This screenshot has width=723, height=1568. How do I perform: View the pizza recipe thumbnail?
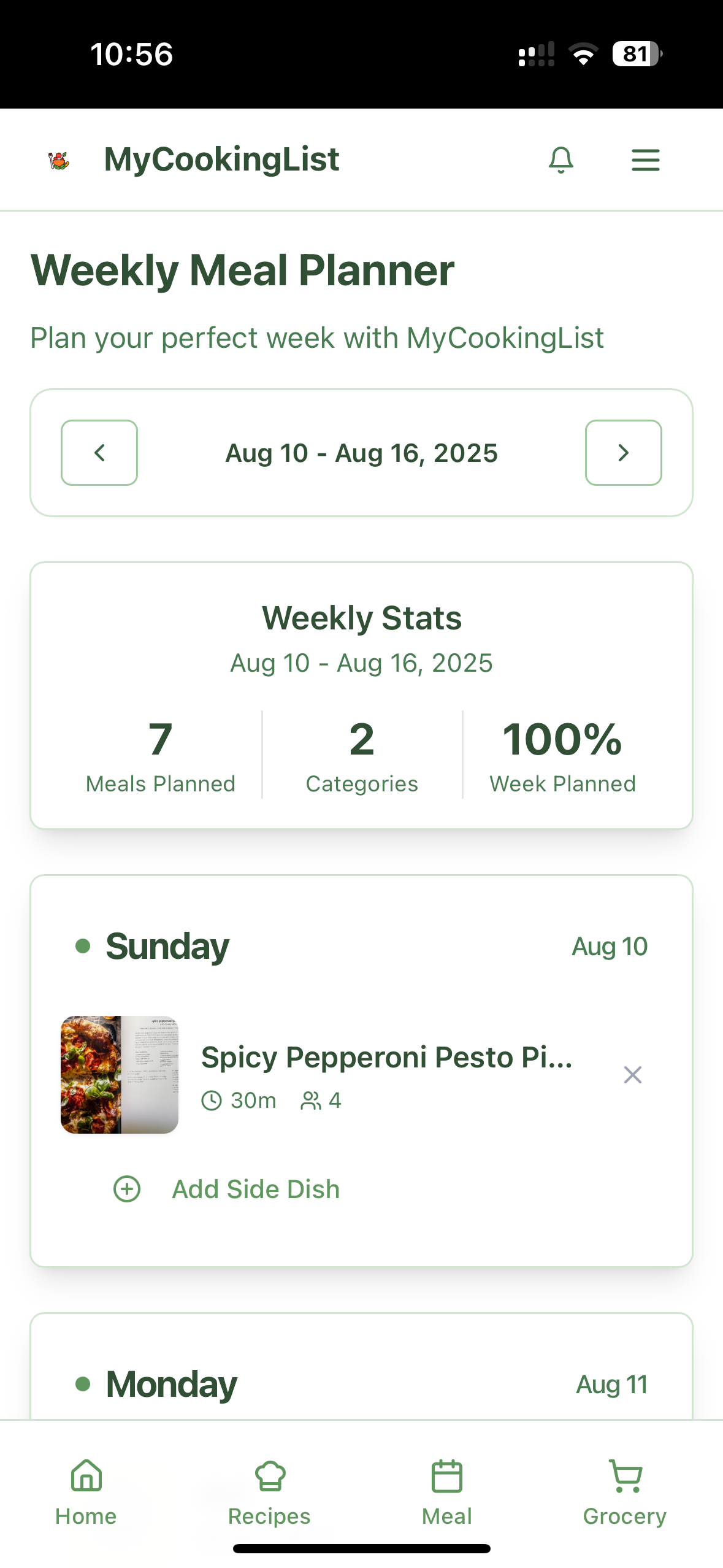click(120, 1074)
